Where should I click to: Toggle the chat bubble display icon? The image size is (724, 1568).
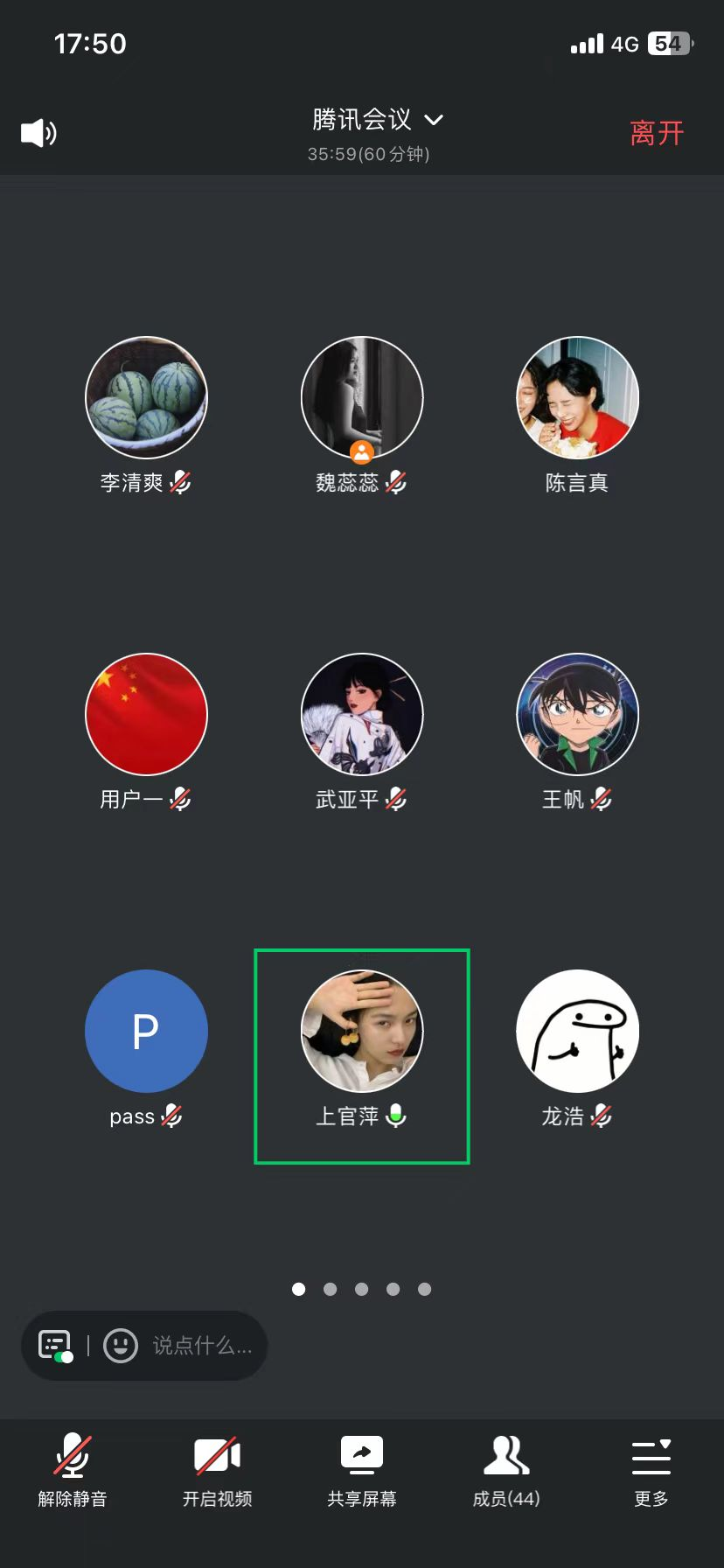(55, 1346)
